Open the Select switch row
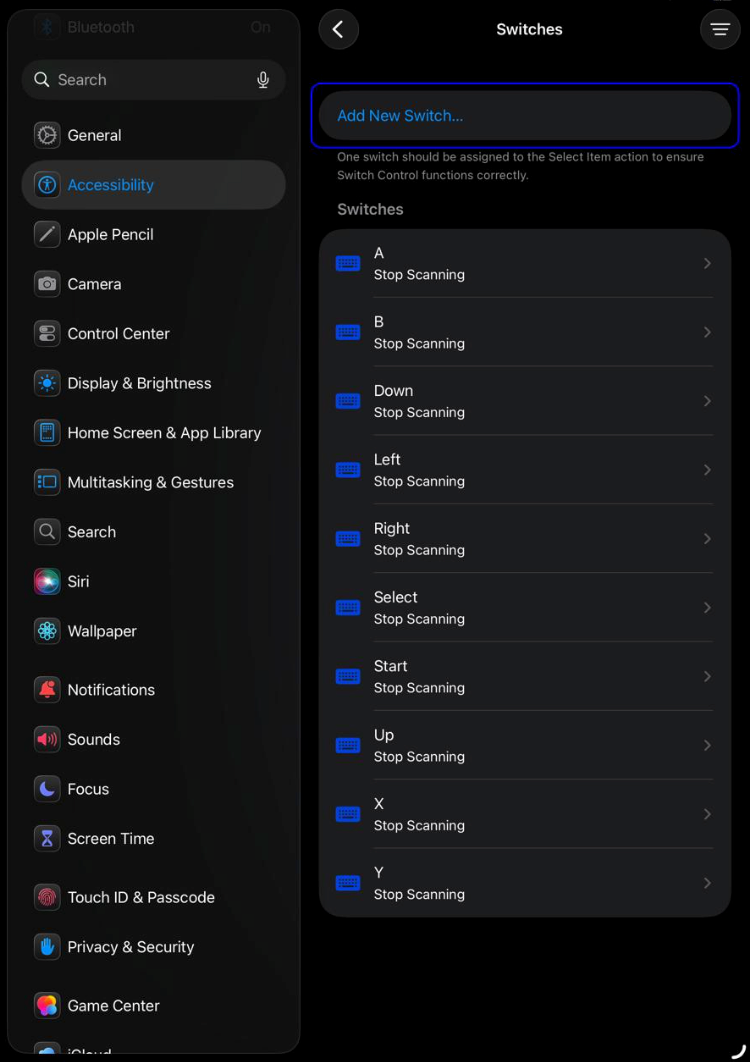 [524, 608]
